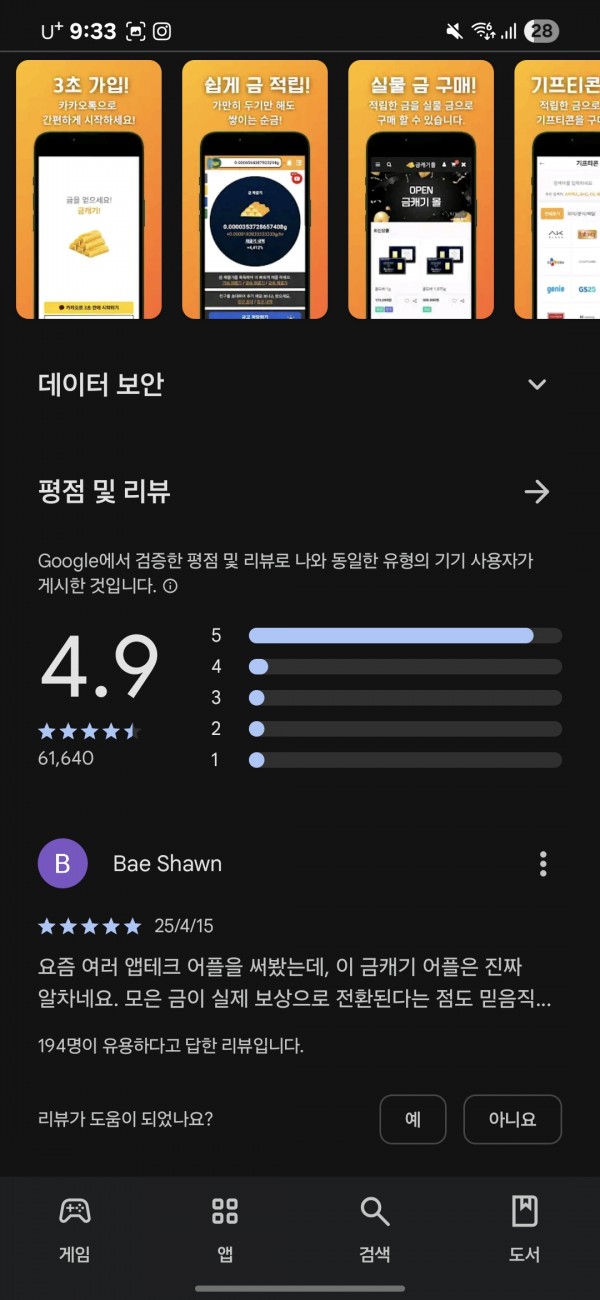View the 기프티콘 screenshot

(557, 189)
